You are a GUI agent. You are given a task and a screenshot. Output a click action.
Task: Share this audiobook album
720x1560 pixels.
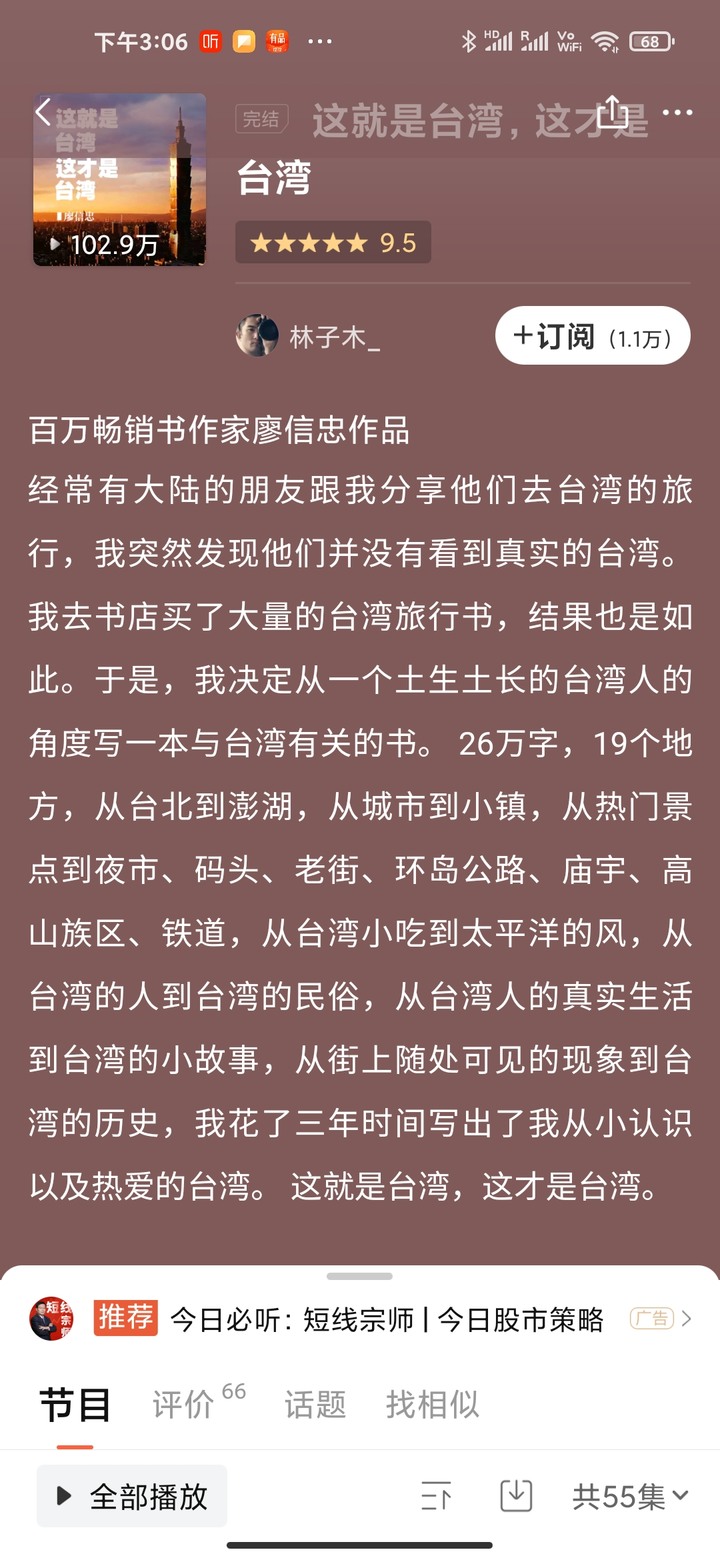612,113
